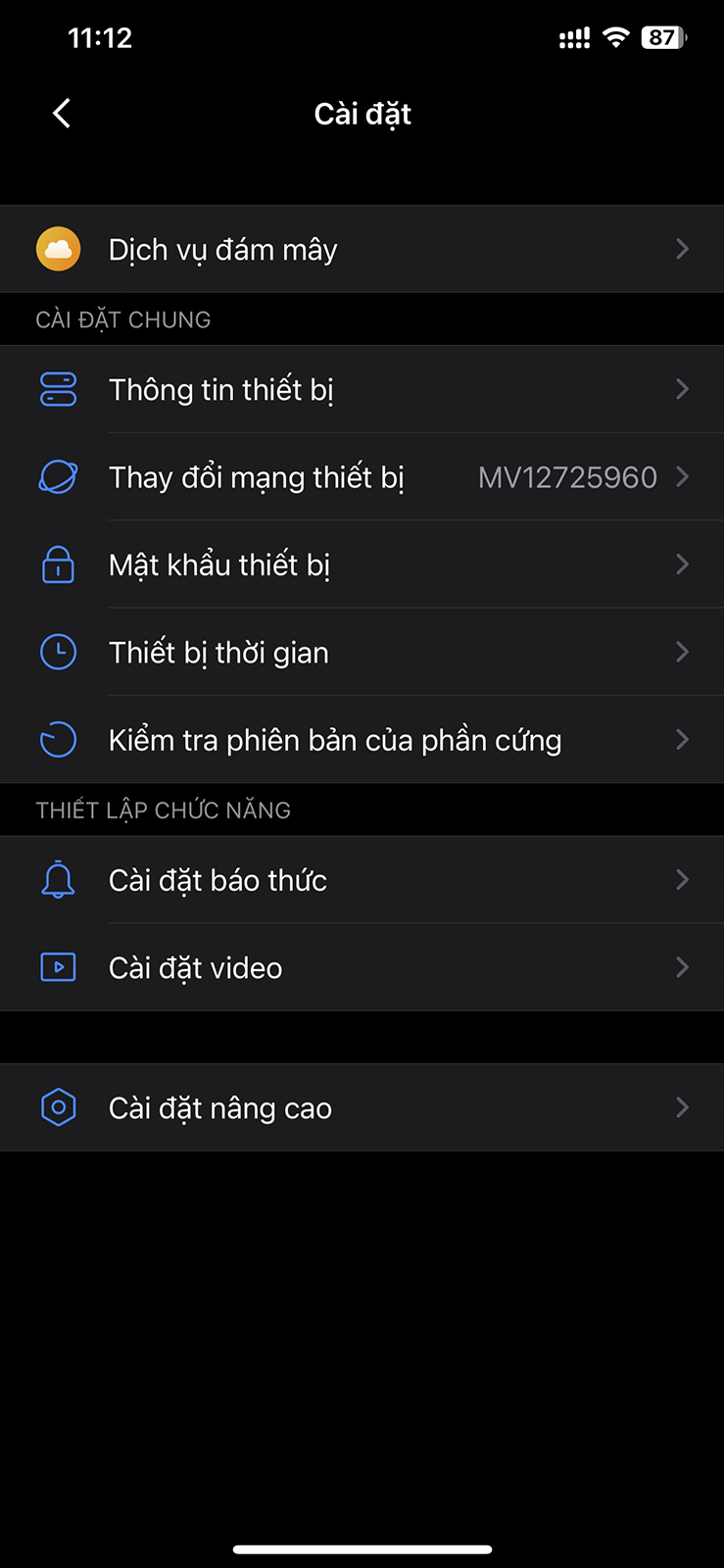Select Kiểm tra phiên bản của phần cứng

[x=362, y=739]
